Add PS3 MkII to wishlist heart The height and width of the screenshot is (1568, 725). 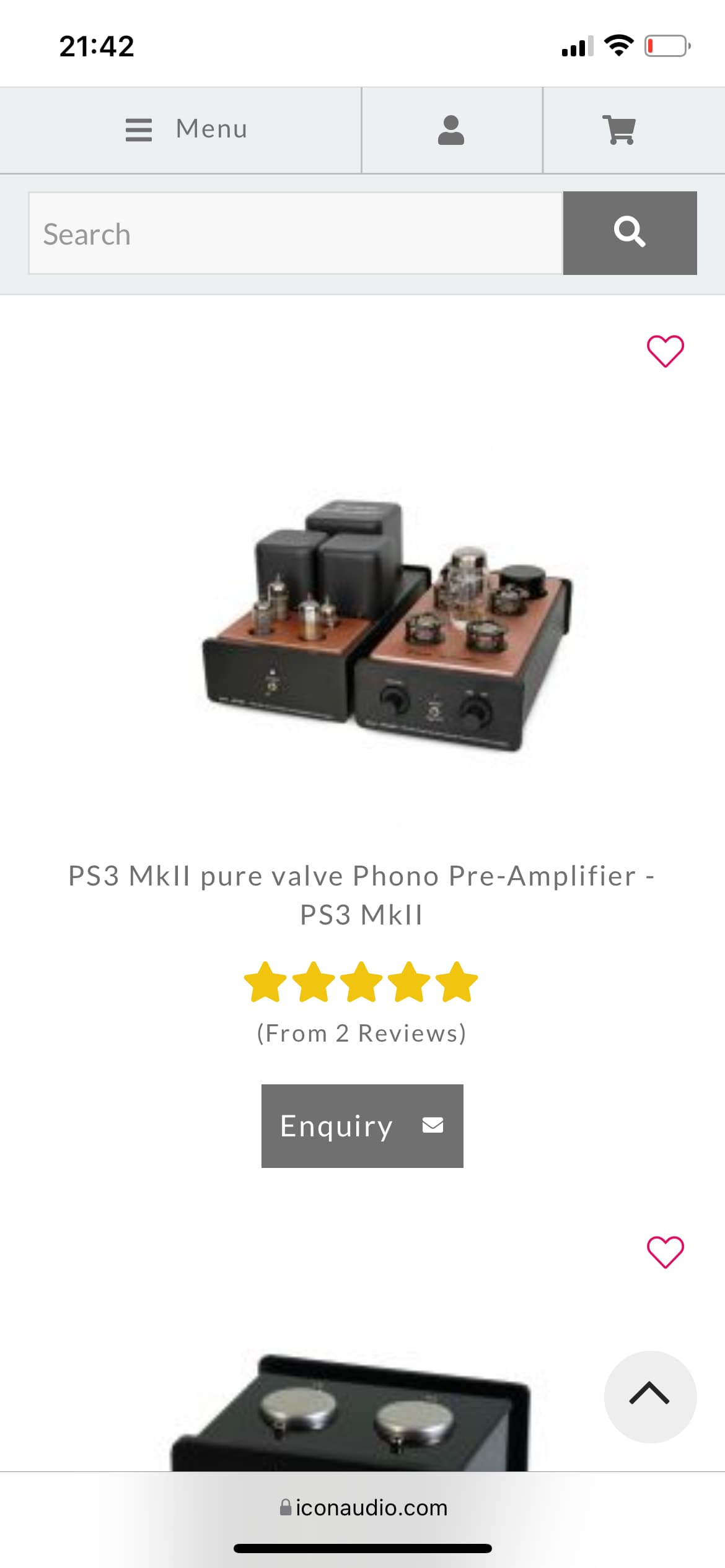[666, 351]
